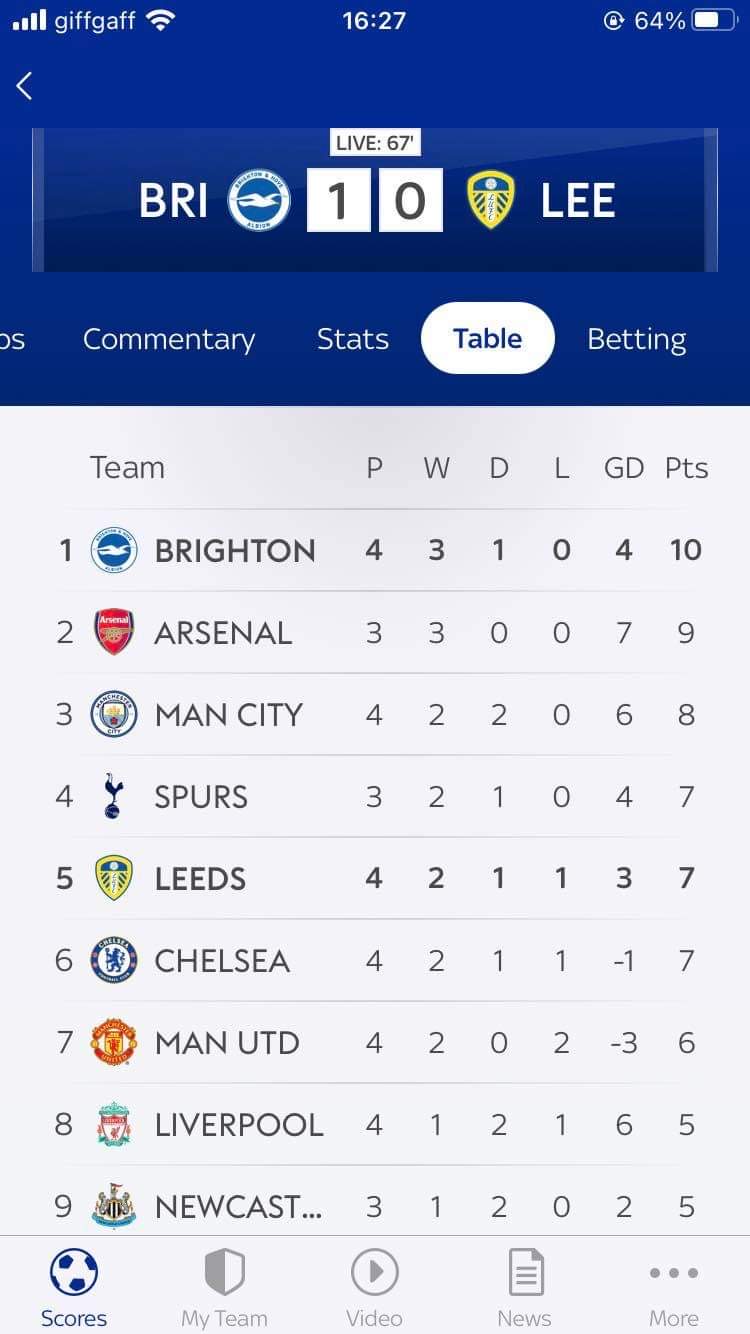Image resolution: width=750 pixels, height=1334 pixels.
Task: Go to My Team in bottom bar
Action: [x=224, y=1288]
